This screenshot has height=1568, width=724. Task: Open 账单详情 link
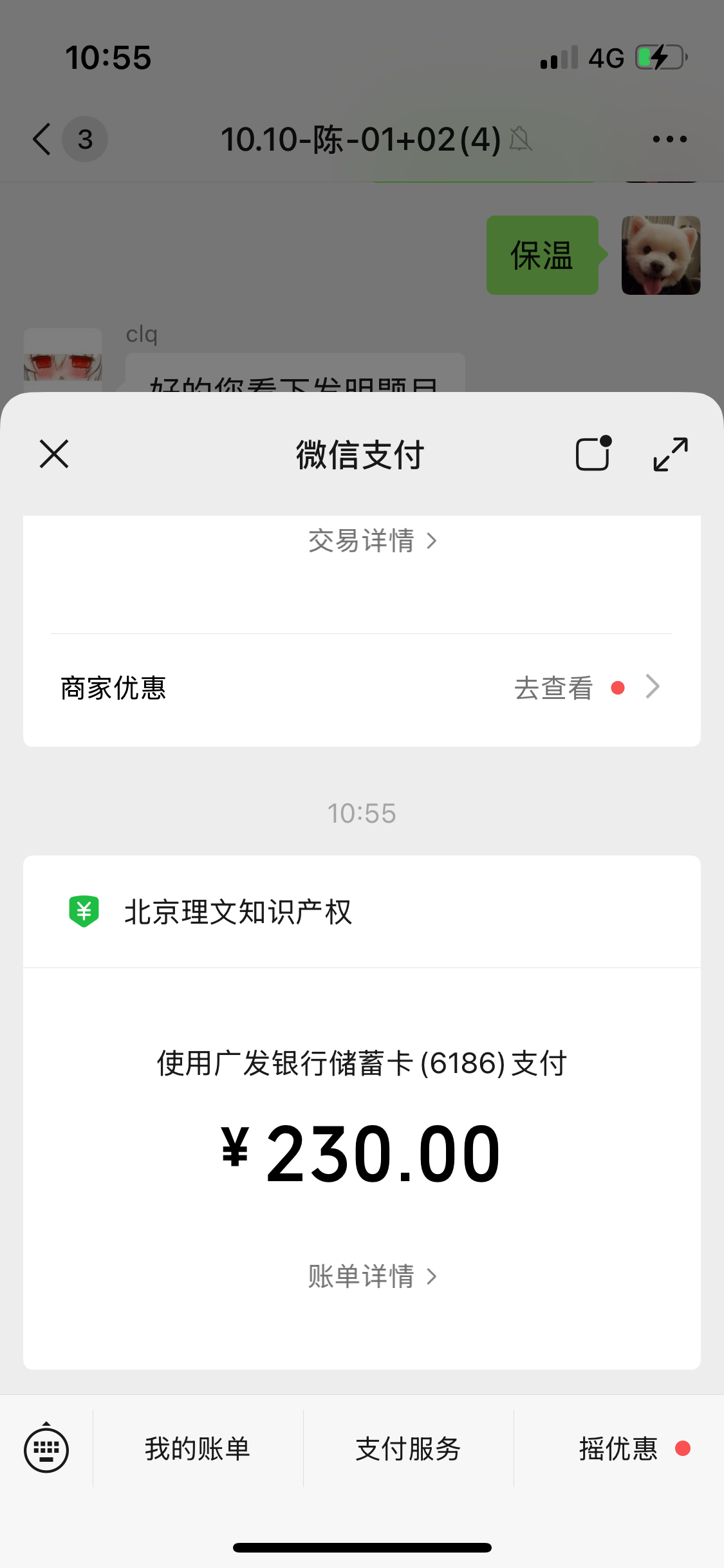[372, 1276]
